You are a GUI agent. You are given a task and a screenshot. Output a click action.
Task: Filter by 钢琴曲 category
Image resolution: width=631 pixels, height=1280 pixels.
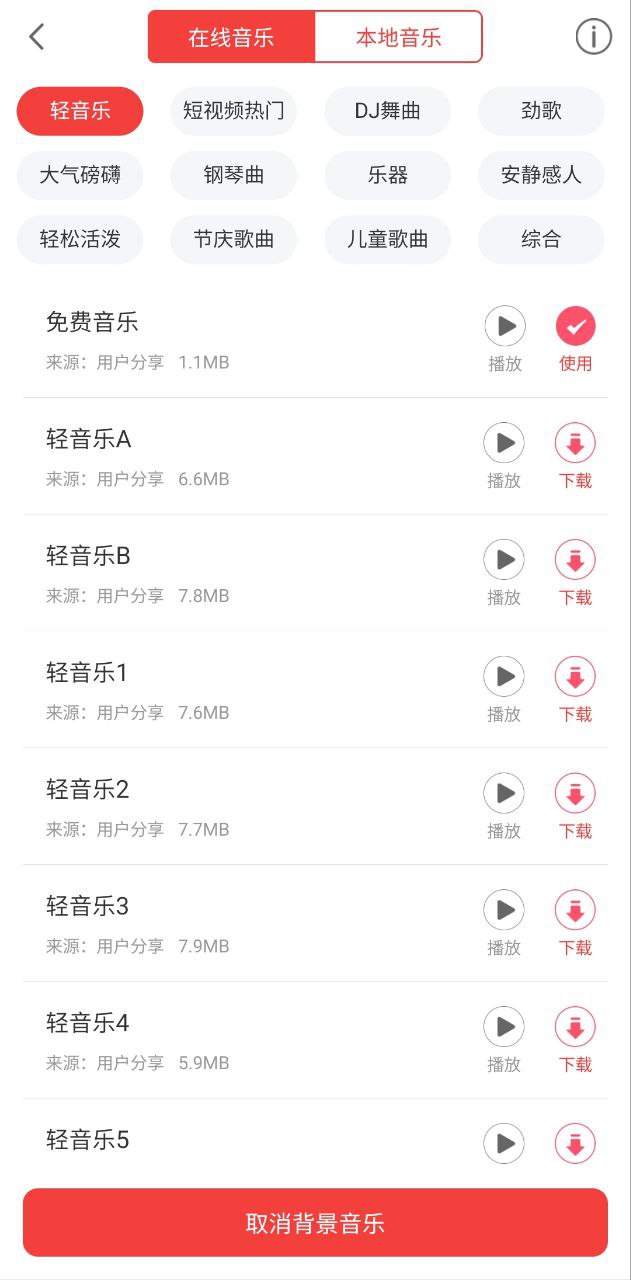click(x=233, y=175)
